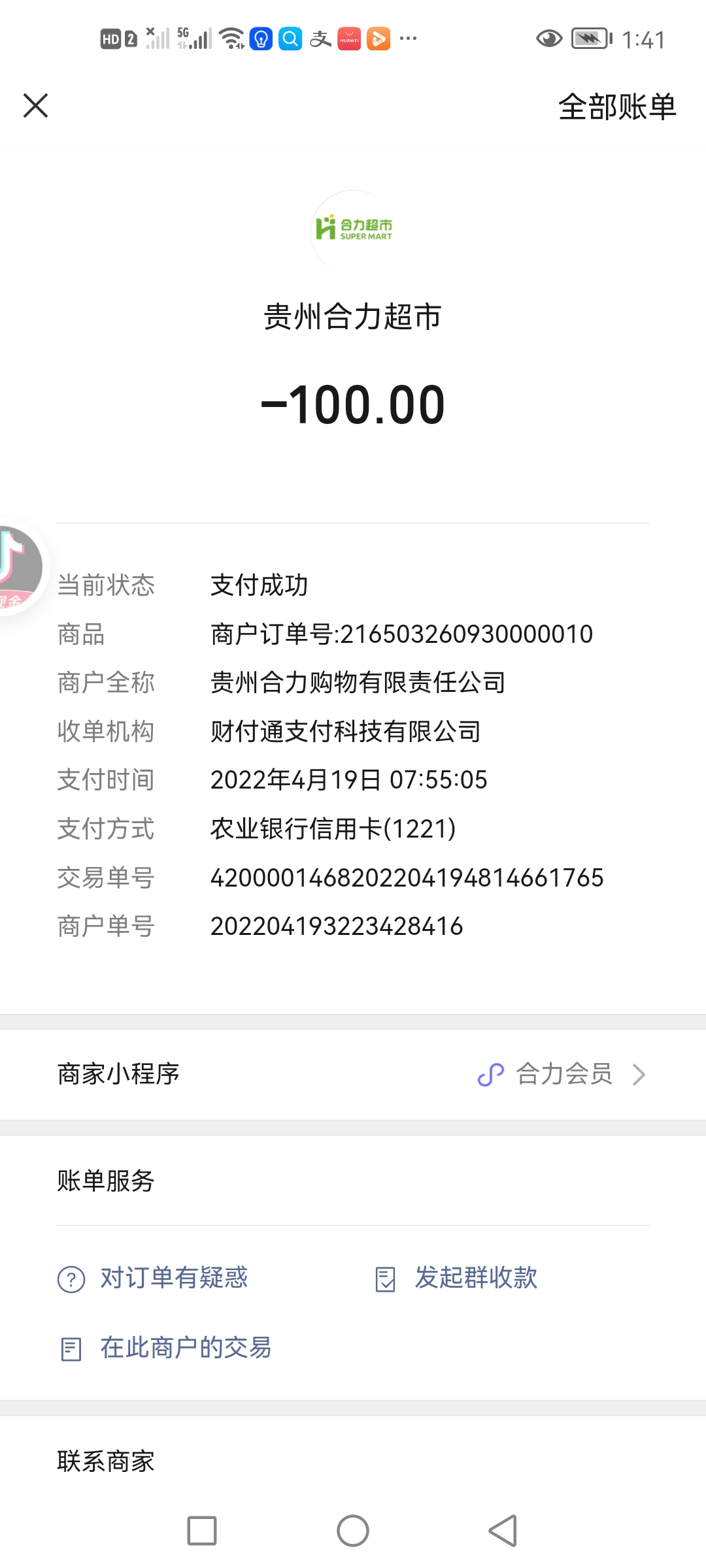
Task: Open the 合力会员 merchant mini program
Action: point(562,1074)
